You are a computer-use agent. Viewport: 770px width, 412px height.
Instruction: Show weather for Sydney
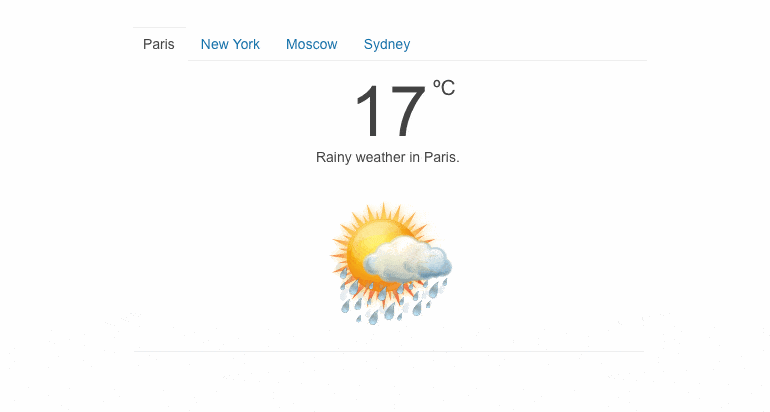tap(386, 44)
